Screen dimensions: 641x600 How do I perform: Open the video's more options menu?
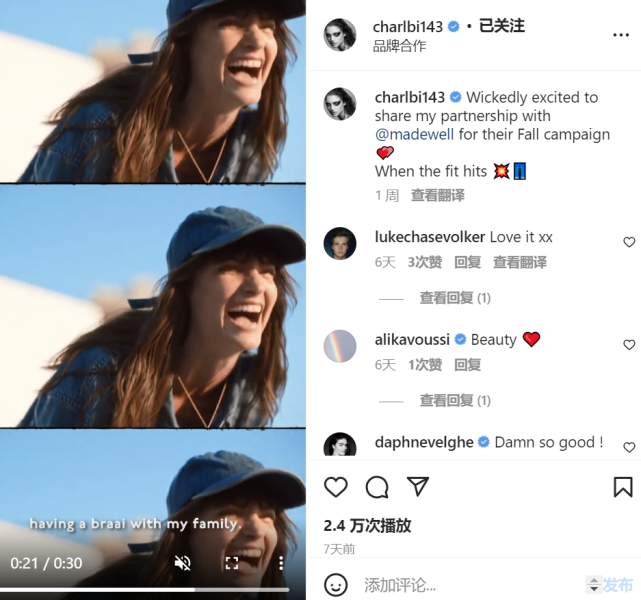pyautogui.click(x=281, y=563)
